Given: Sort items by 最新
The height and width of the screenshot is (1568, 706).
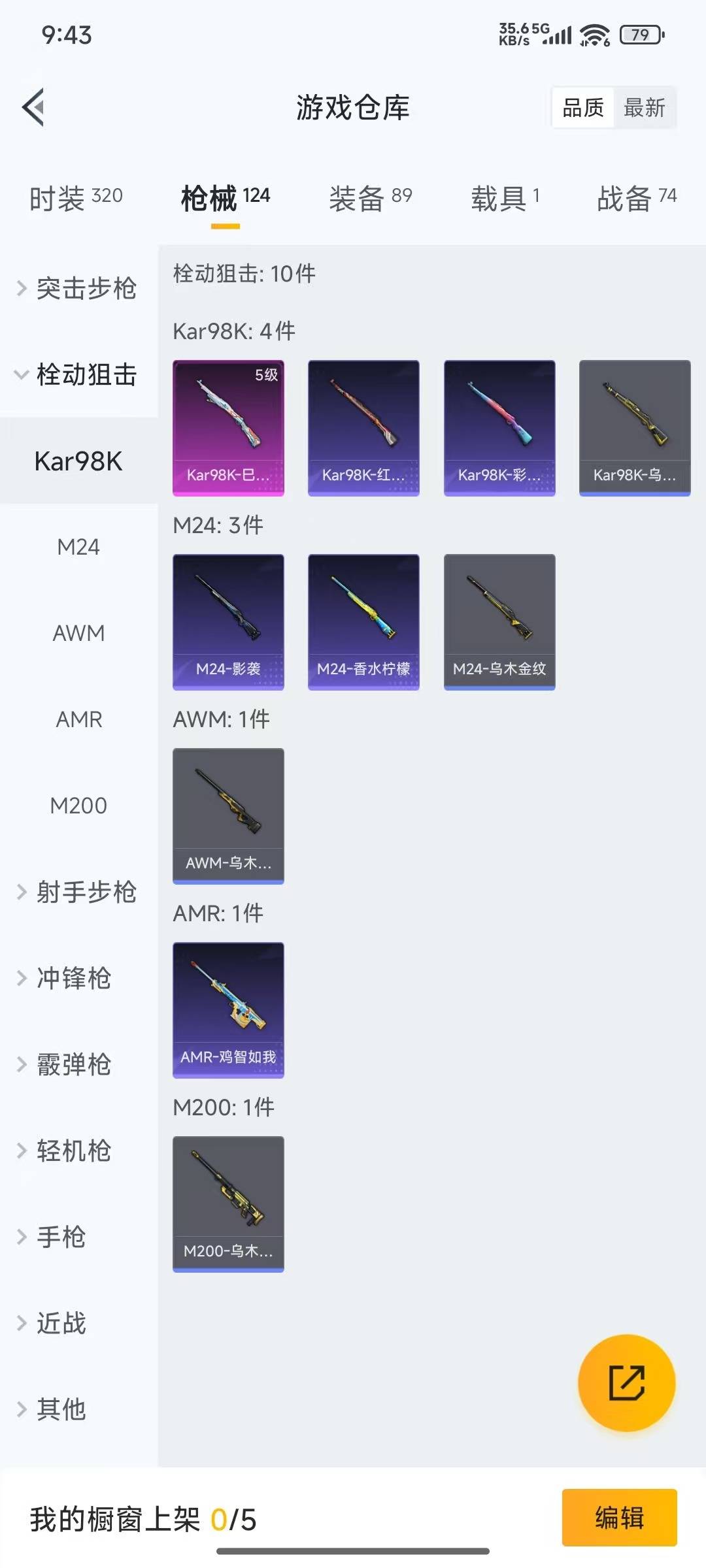Looking at the screenshot, I should (644, 108).
